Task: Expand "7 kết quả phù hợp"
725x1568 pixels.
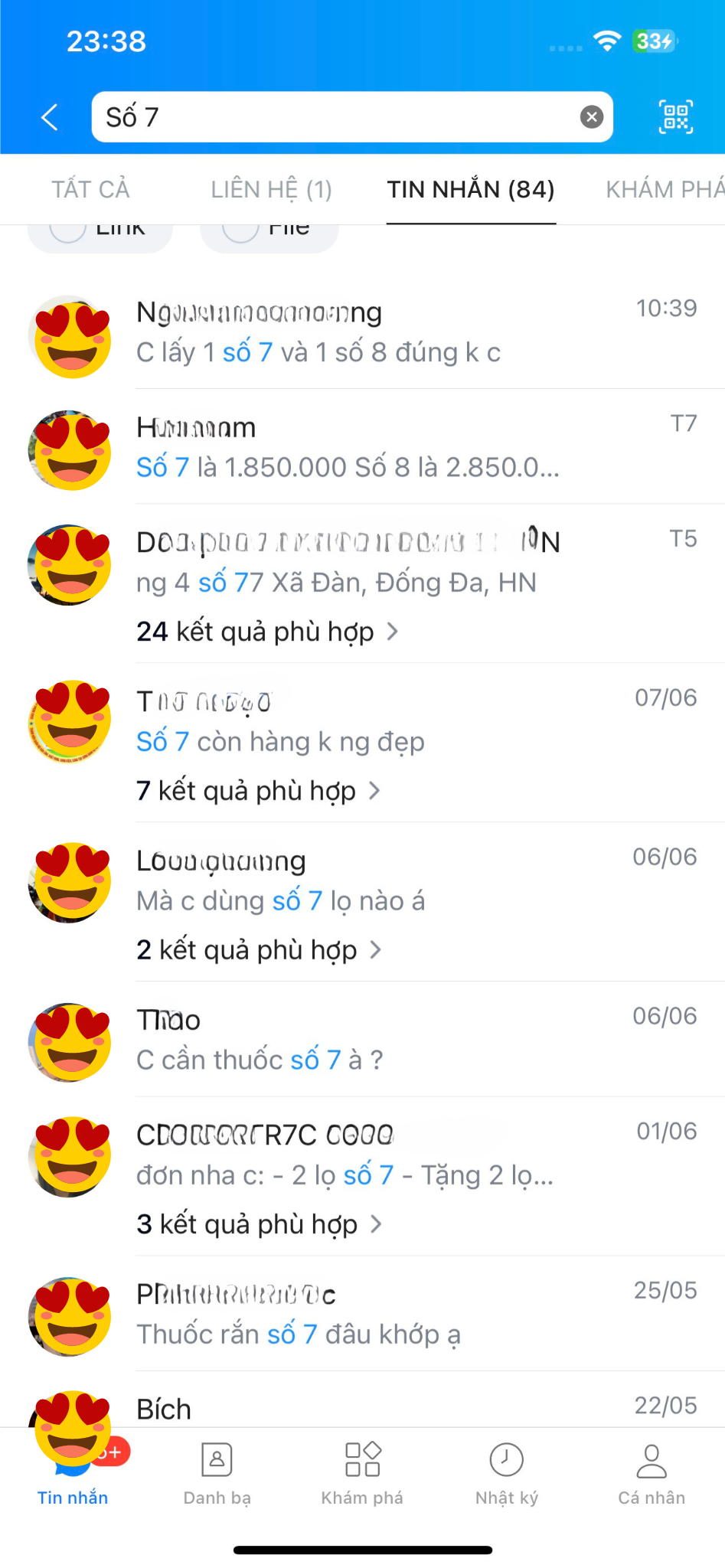Action: (257, 791)
